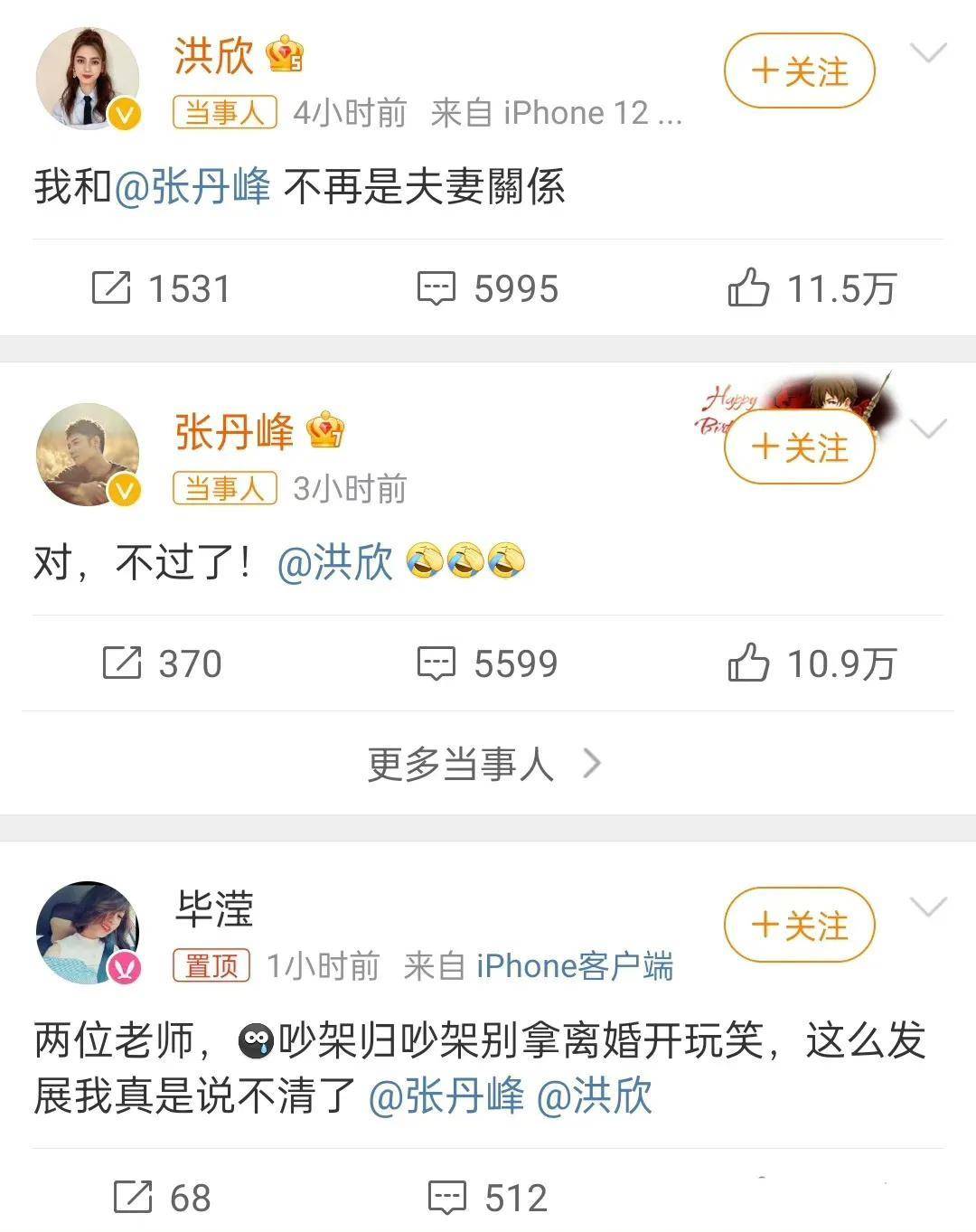Expand the options chevron on 洪欣's post
The width and height of the screenshot is (976, 1232).
(928, 54)
